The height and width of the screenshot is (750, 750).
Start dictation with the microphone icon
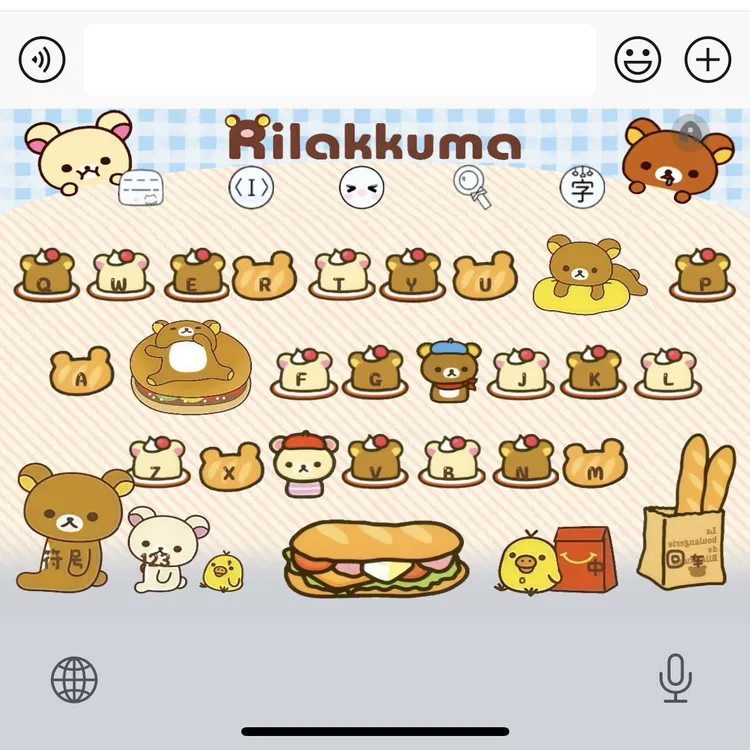pyautogui.click(x=675, y=678)
